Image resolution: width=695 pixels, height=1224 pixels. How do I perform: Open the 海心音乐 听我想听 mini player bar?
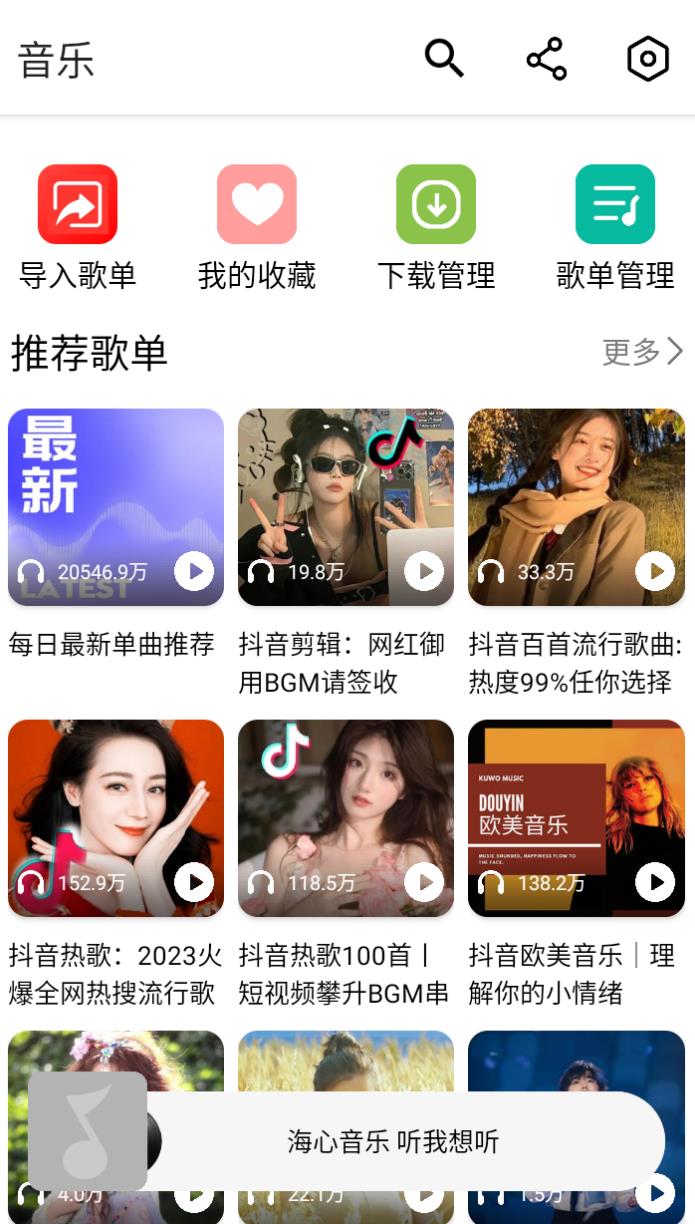(x=392, y=1141)
